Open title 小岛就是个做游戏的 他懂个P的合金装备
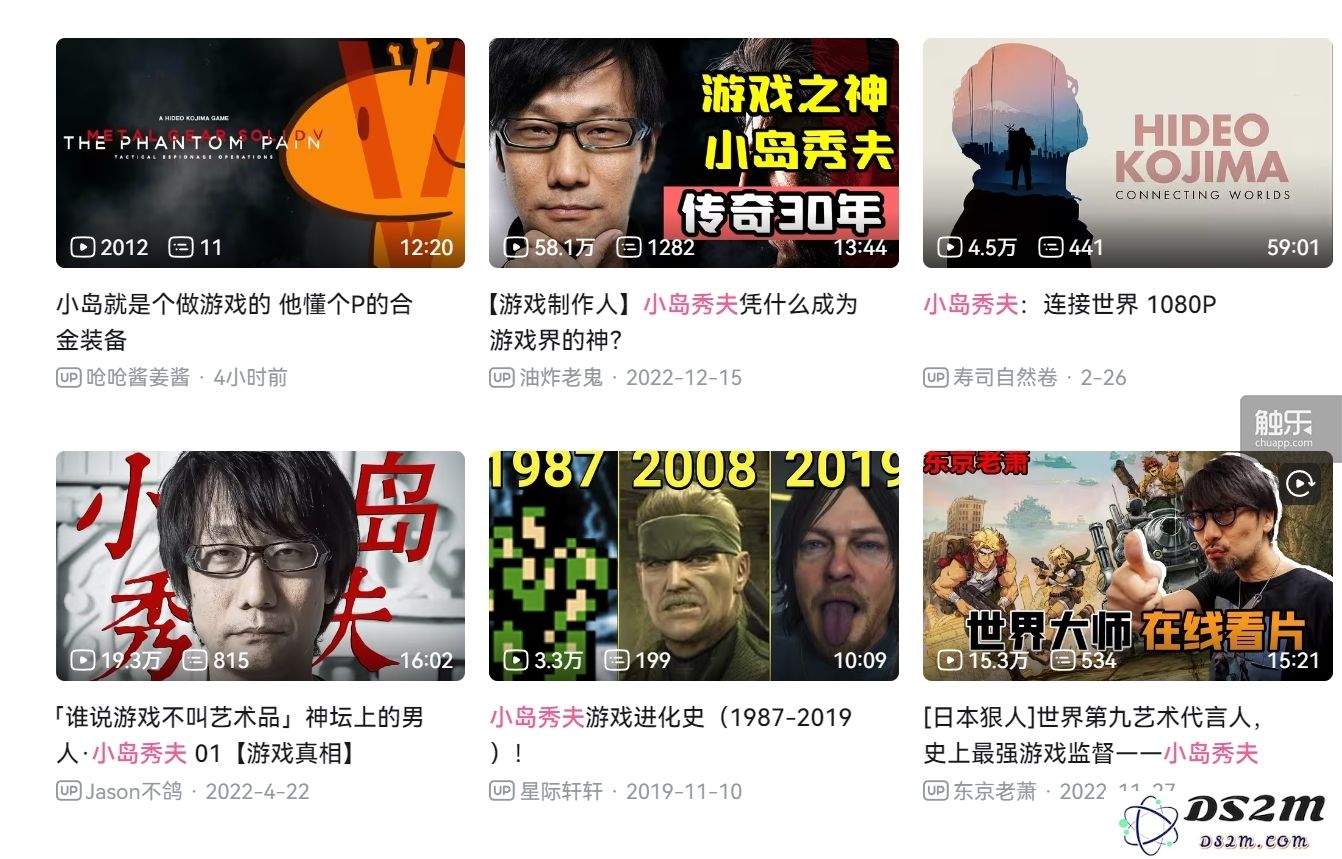1342x859 pixels. pyautogui.click(x=234, y=321)
